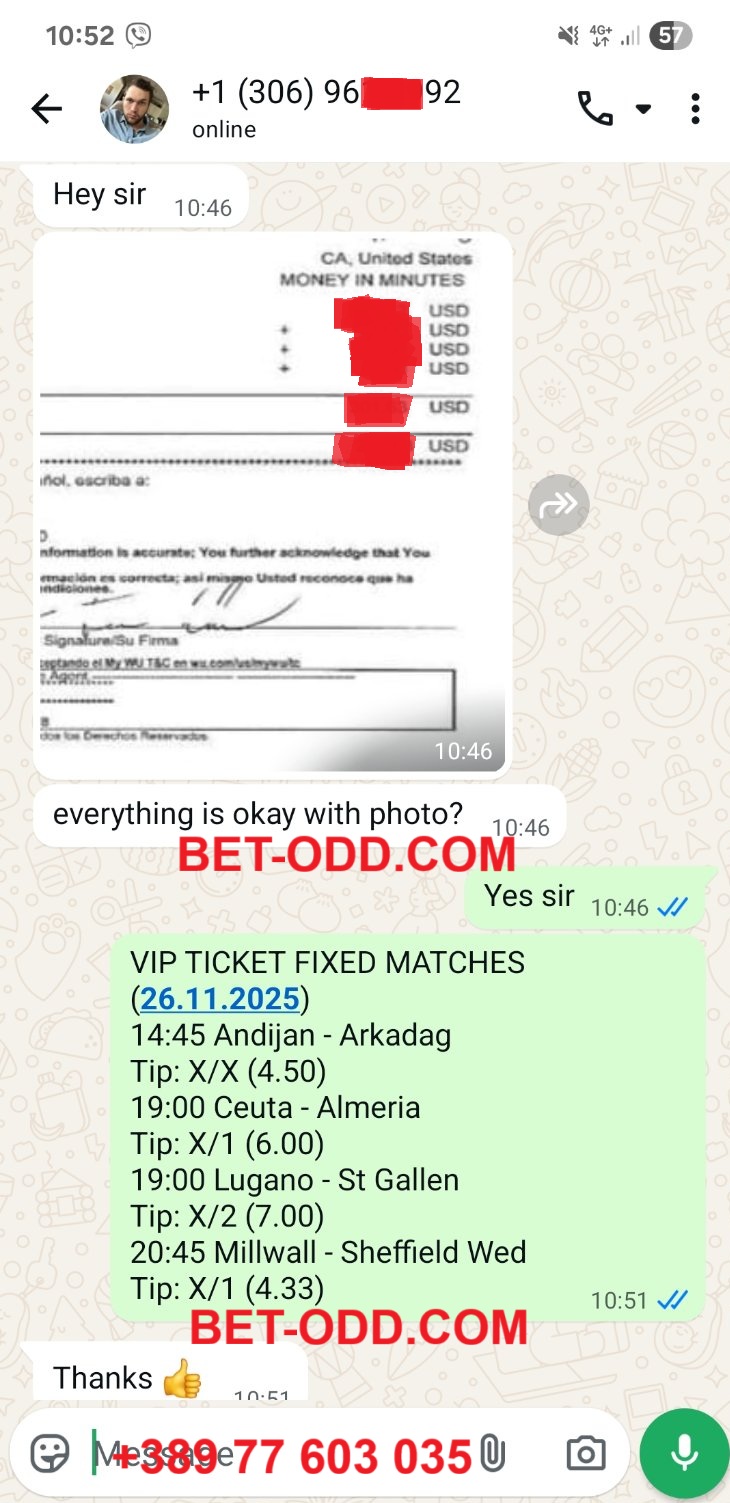Tap the voice message microphone button
The image size is (730, 1503).
point(684,1453)
